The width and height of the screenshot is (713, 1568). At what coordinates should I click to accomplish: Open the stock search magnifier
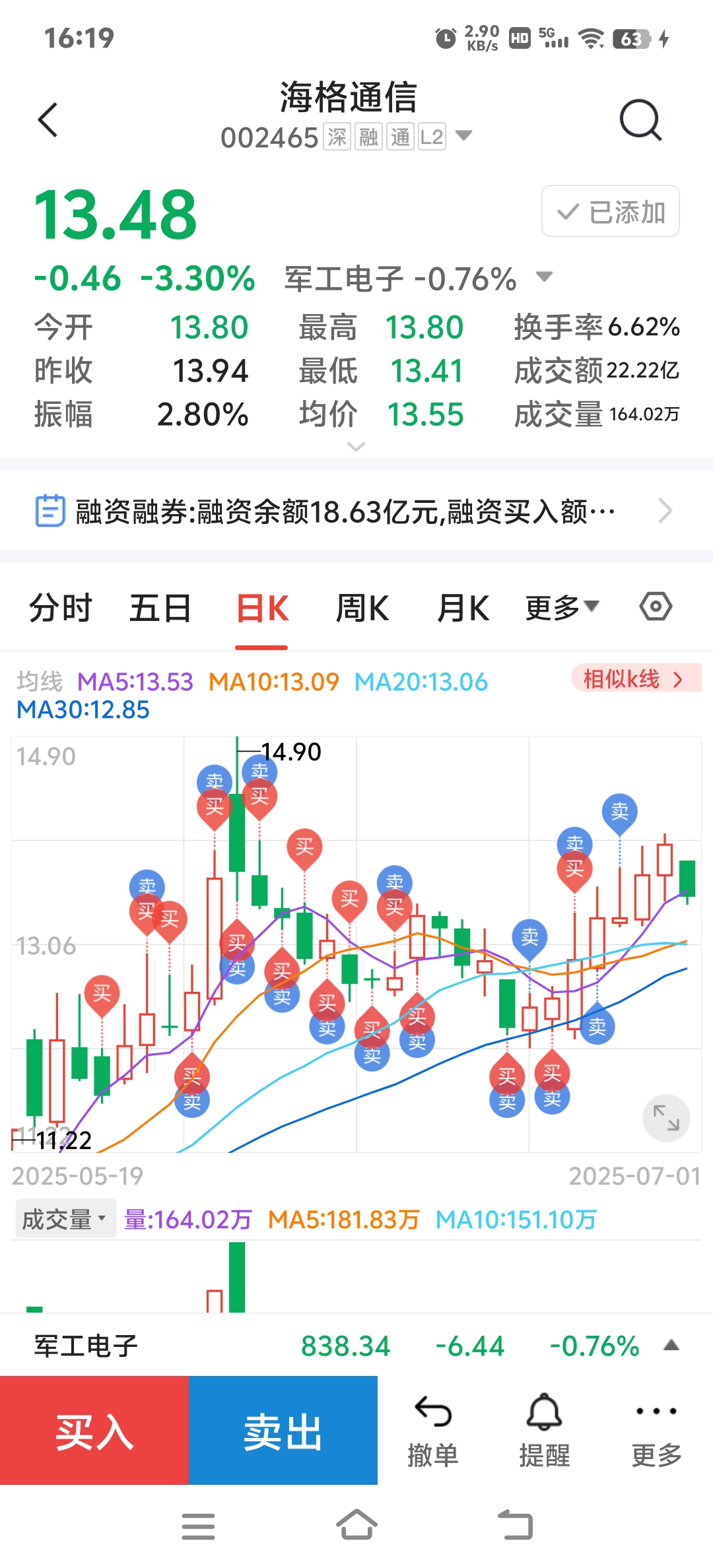pos(640,120)
